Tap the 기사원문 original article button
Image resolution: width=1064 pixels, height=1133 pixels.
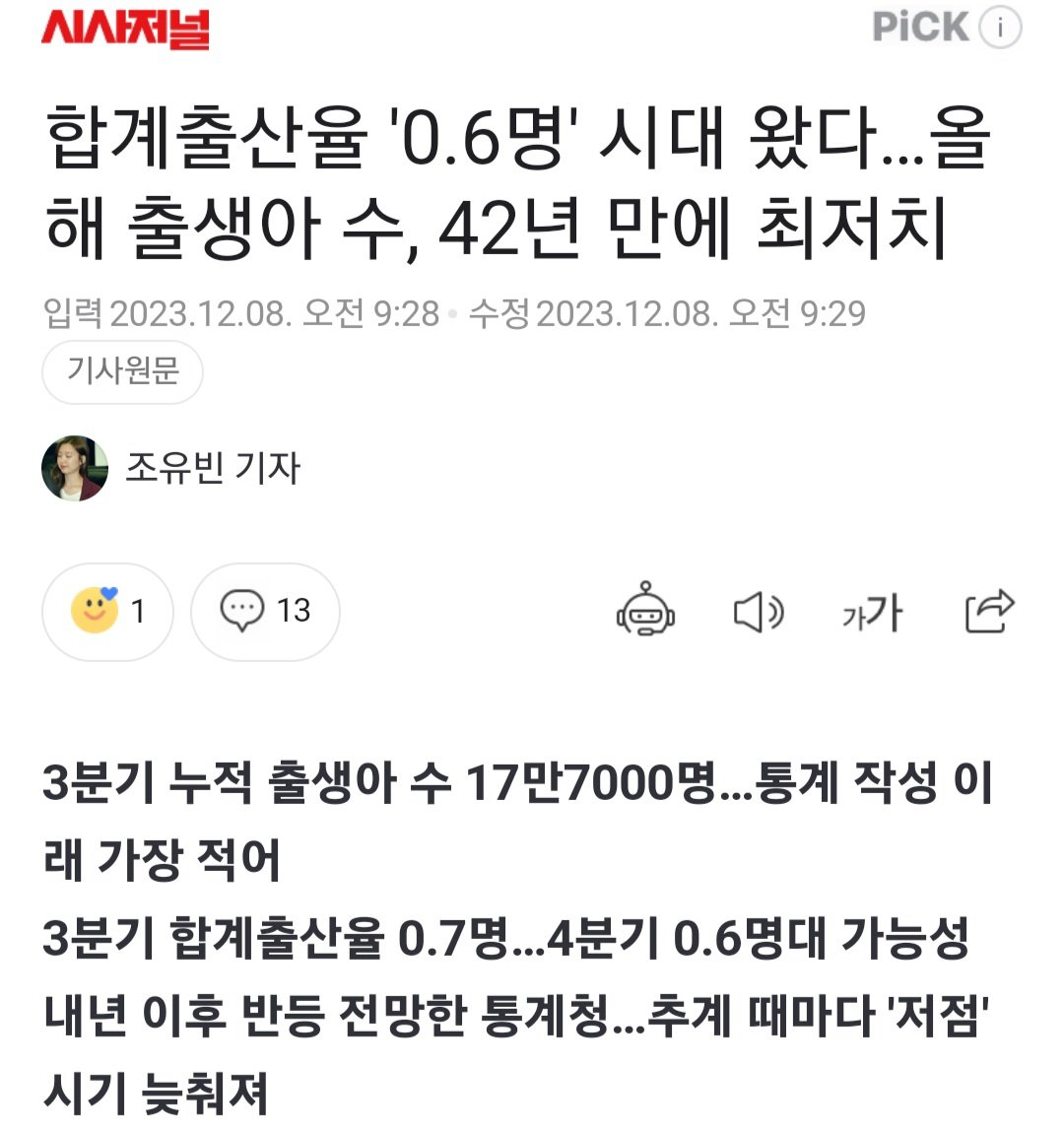(x=122, y=371)
